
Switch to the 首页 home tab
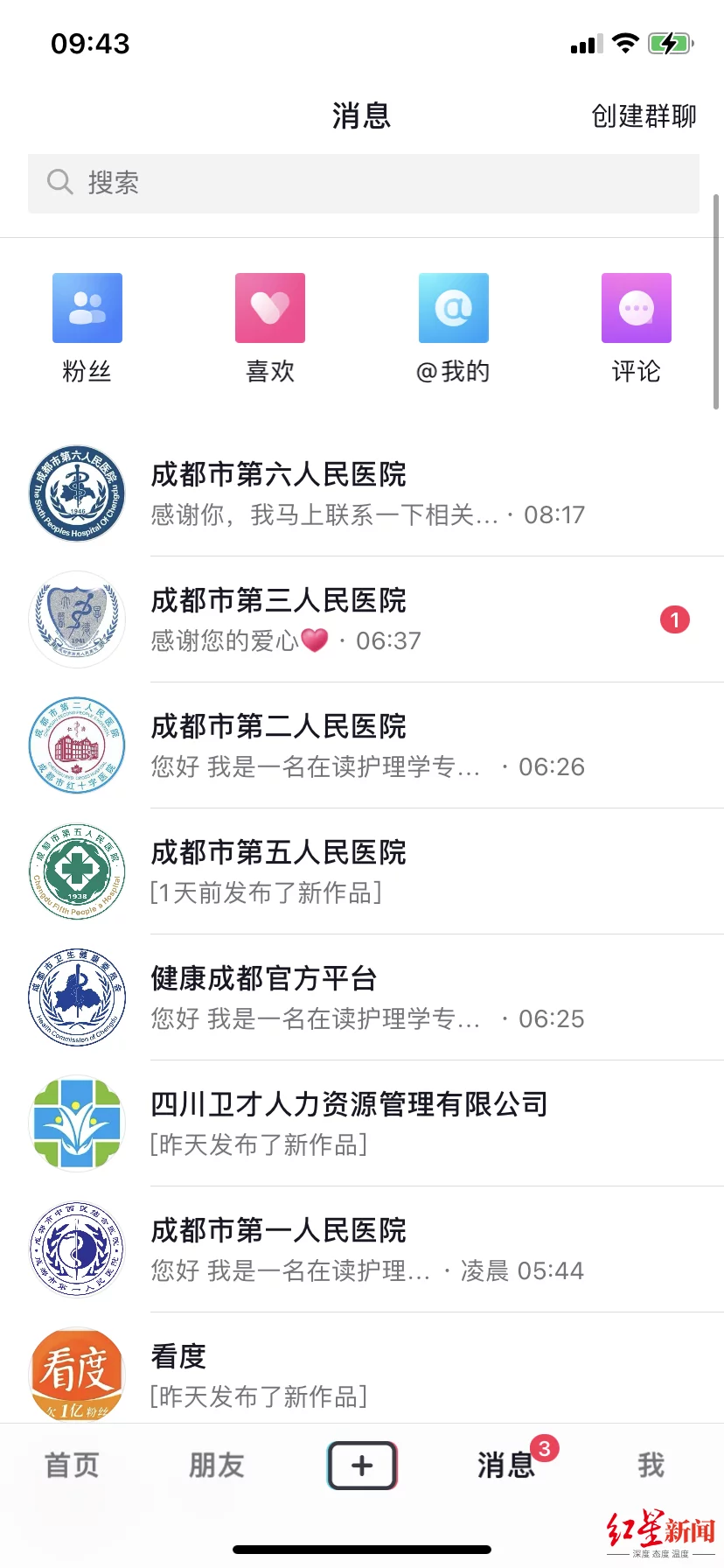[x=72, y=1465]
